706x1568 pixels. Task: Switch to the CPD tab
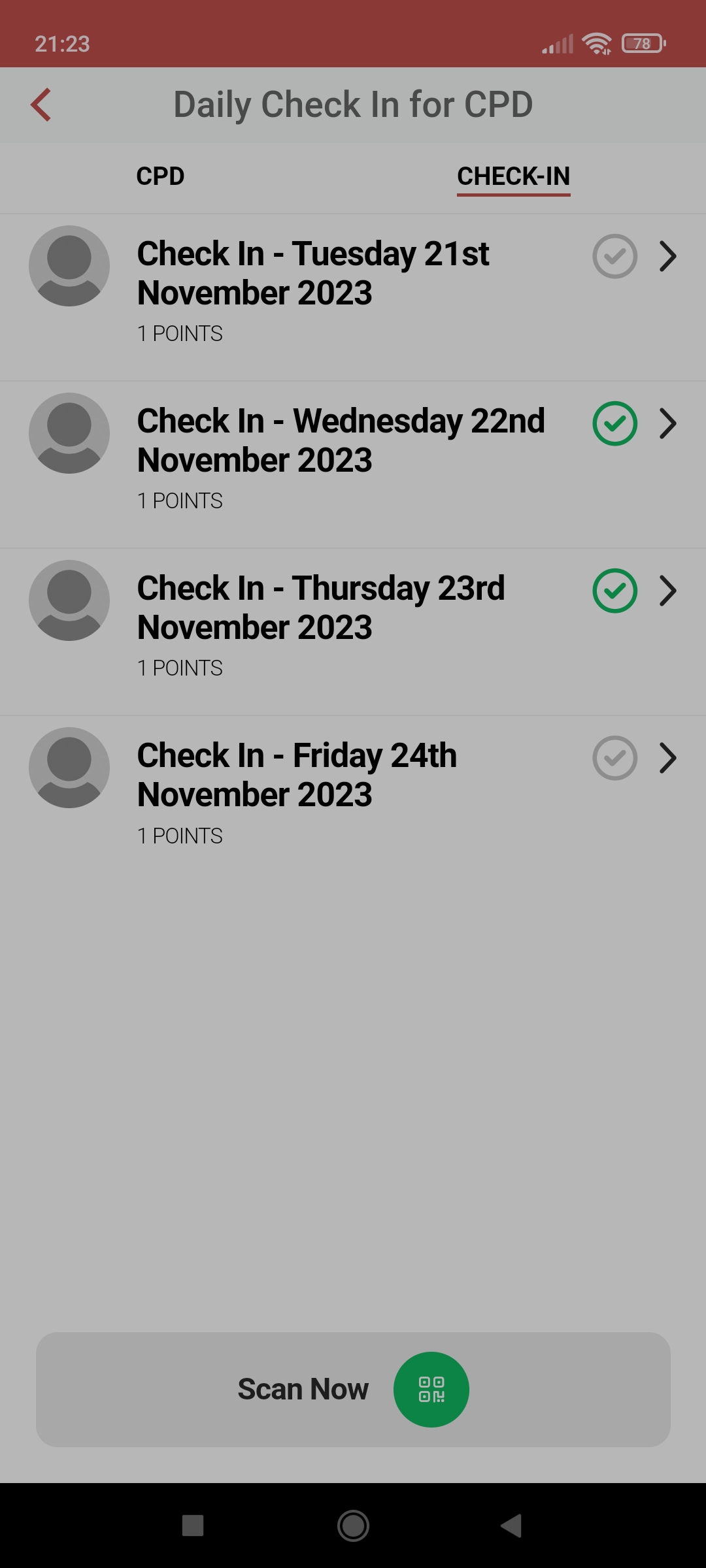[160, 176]
